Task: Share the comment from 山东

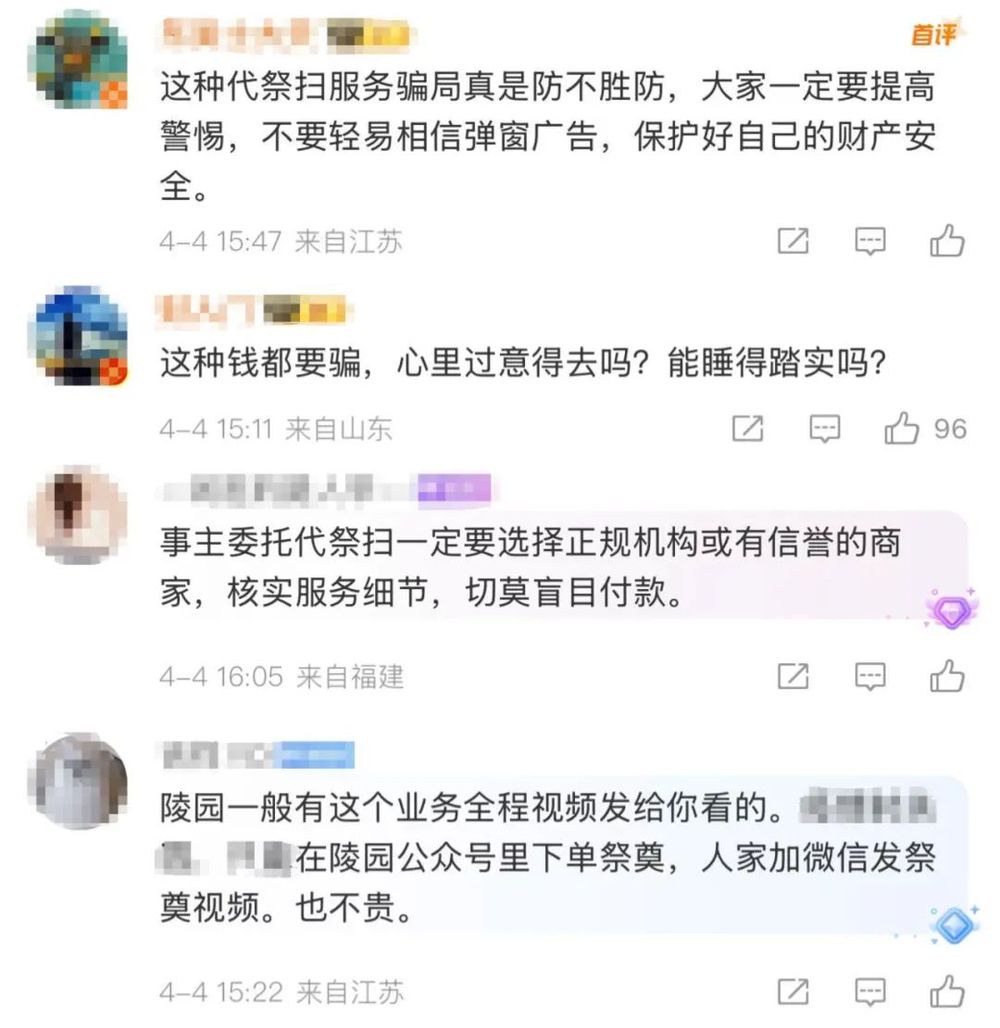Action: point(748,429)
